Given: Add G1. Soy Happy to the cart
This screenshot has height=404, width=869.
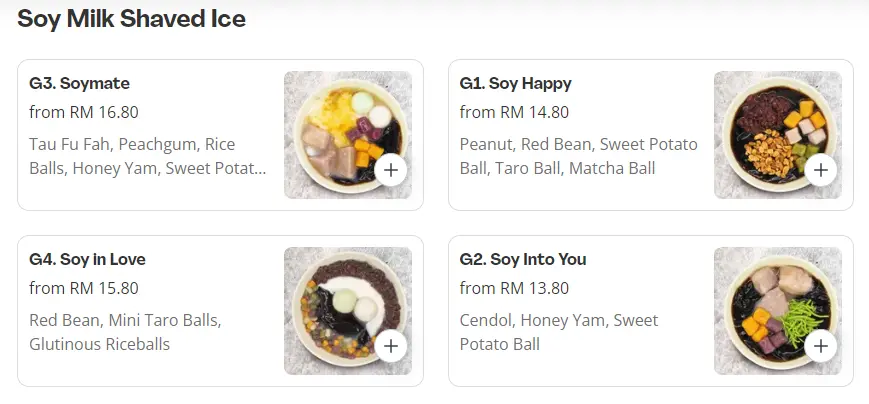Looking at the screenshot, I should click(821, 170).
